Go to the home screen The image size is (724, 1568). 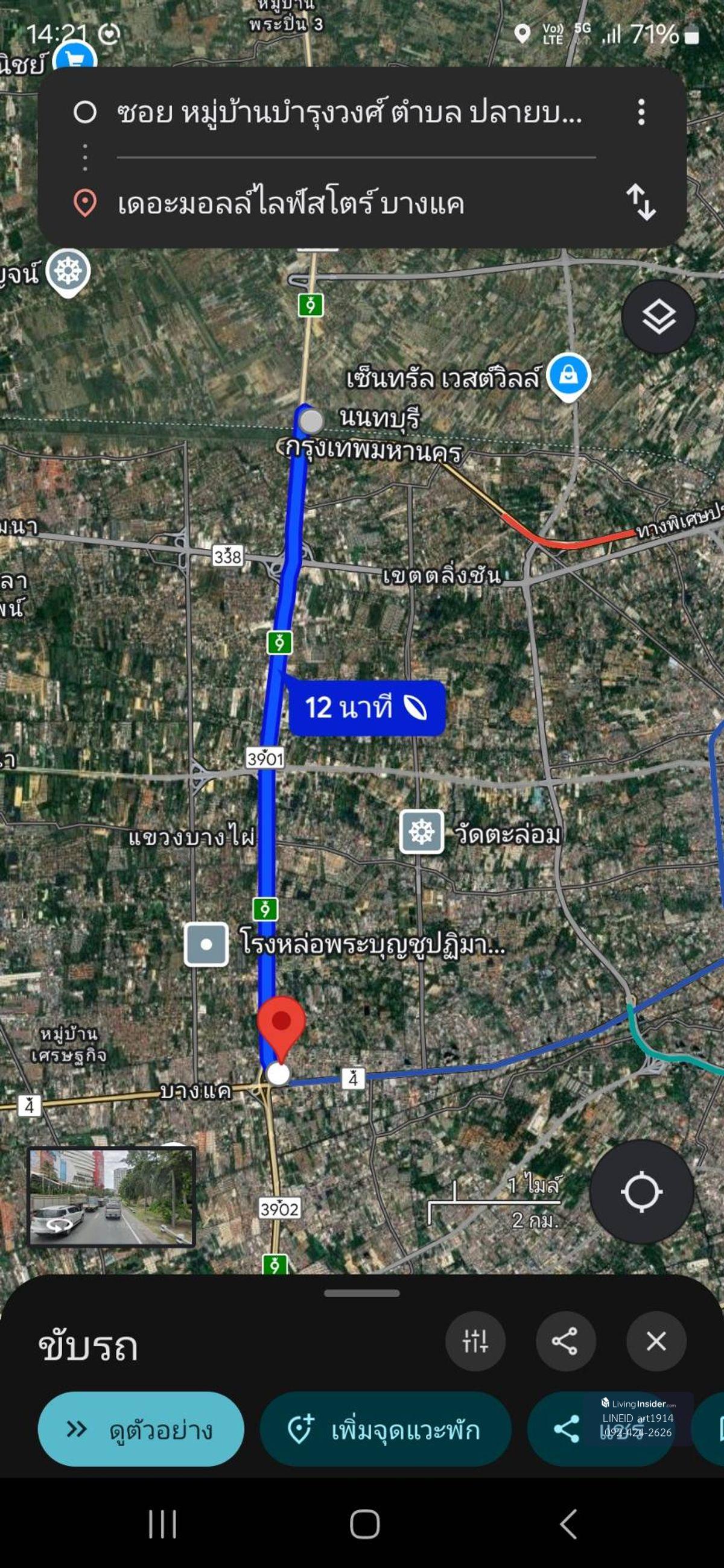click(x=364, y=1523)
